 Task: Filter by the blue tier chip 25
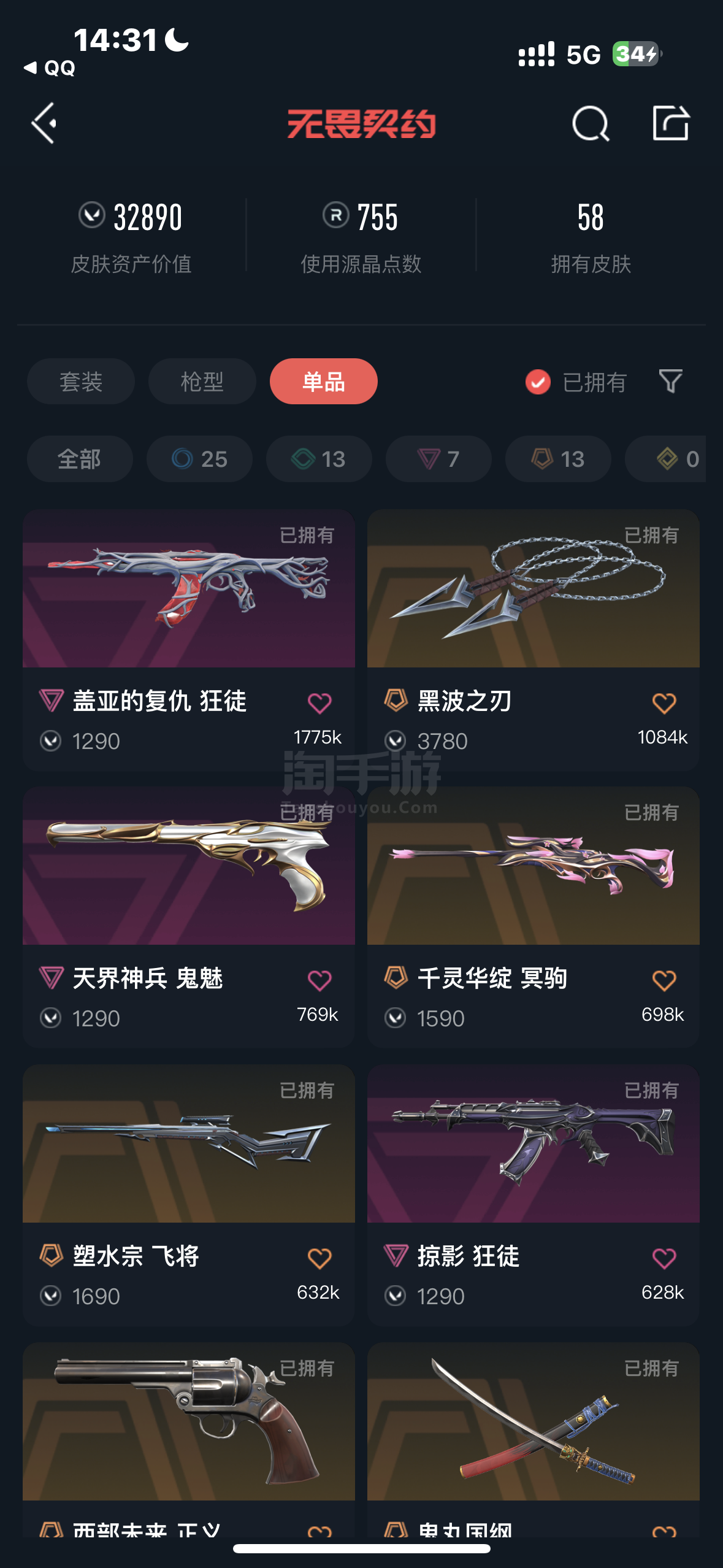pos(199,459)
